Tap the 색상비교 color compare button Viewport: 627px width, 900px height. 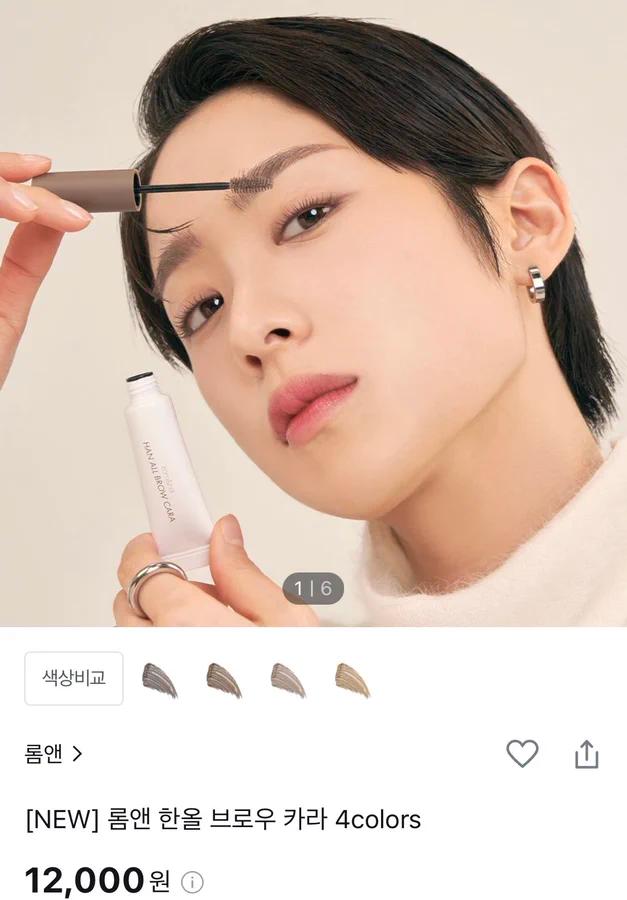[74, 679]
